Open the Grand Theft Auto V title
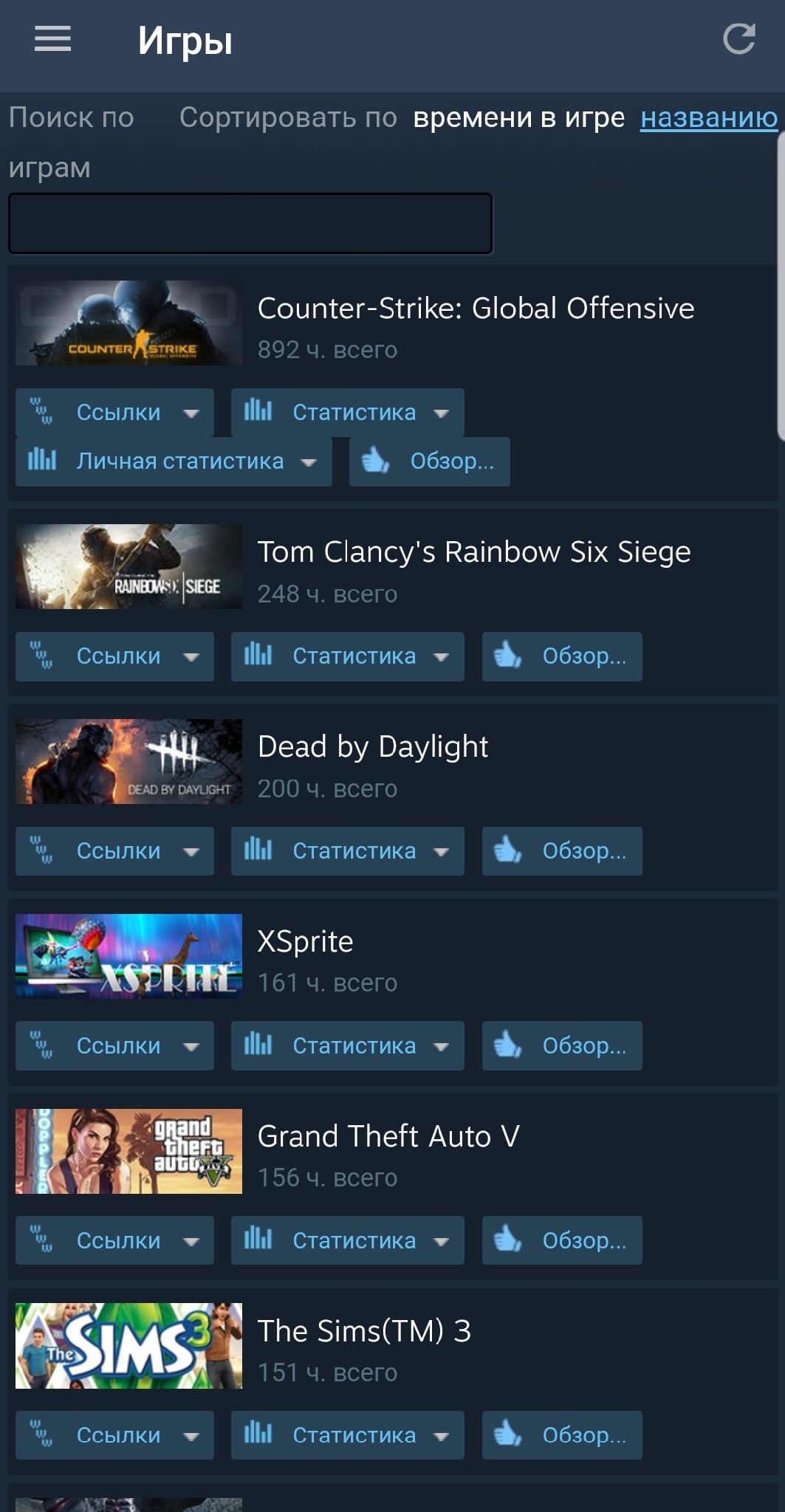Image resolution: width=785 pixels, height=1512 pixels. [x=388, y=1136]
